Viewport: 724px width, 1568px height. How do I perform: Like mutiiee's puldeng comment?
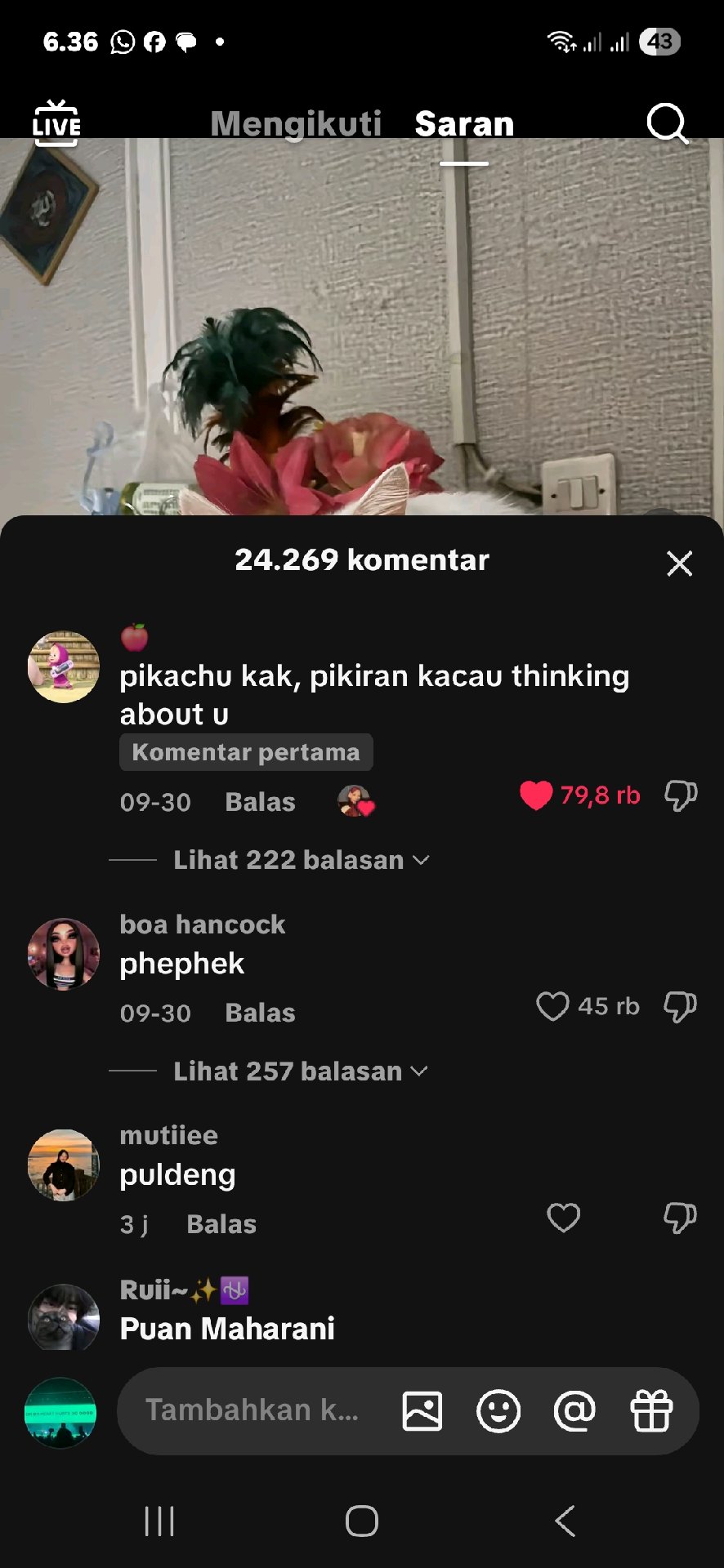coord(563,1218)
